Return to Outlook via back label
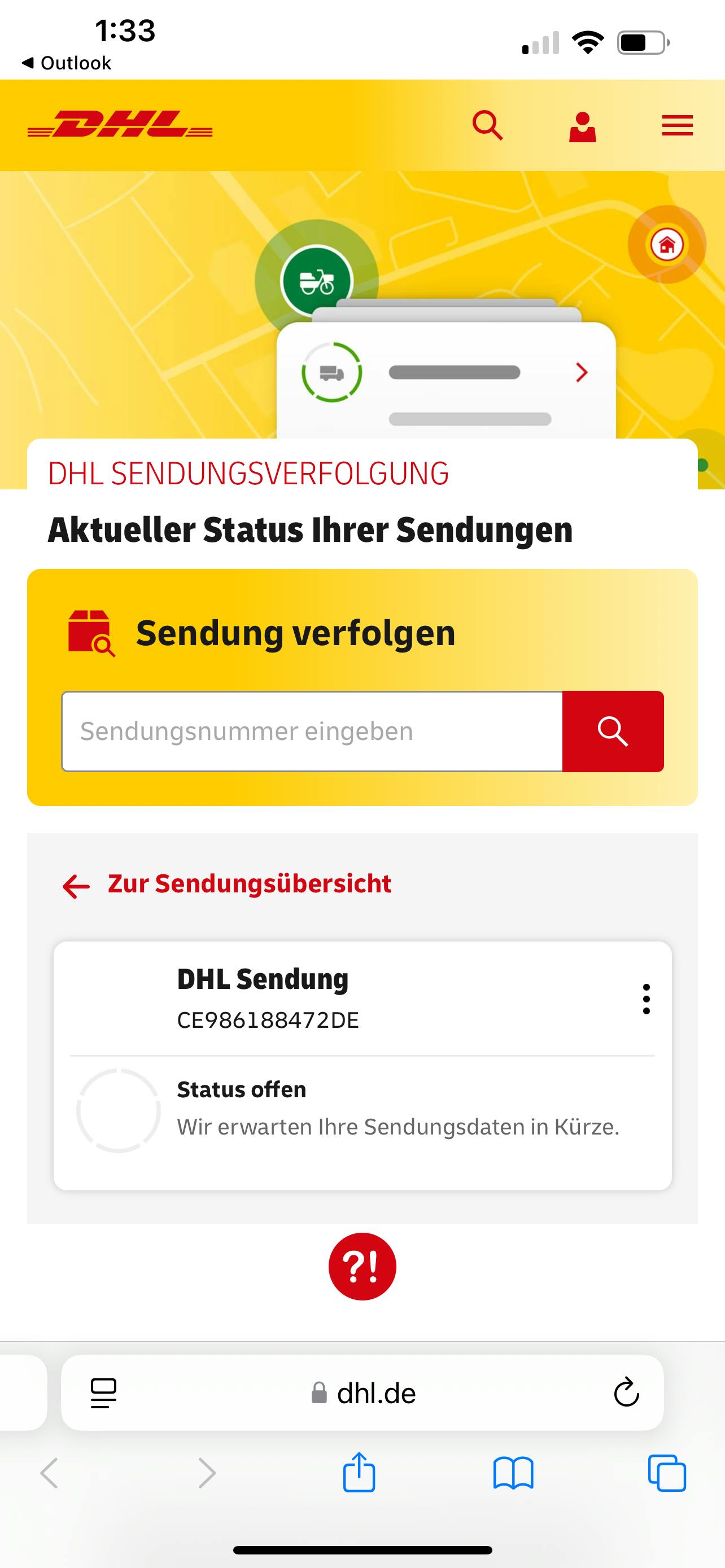The width and height of the screenshot is (725, 1568). point(67,63)
